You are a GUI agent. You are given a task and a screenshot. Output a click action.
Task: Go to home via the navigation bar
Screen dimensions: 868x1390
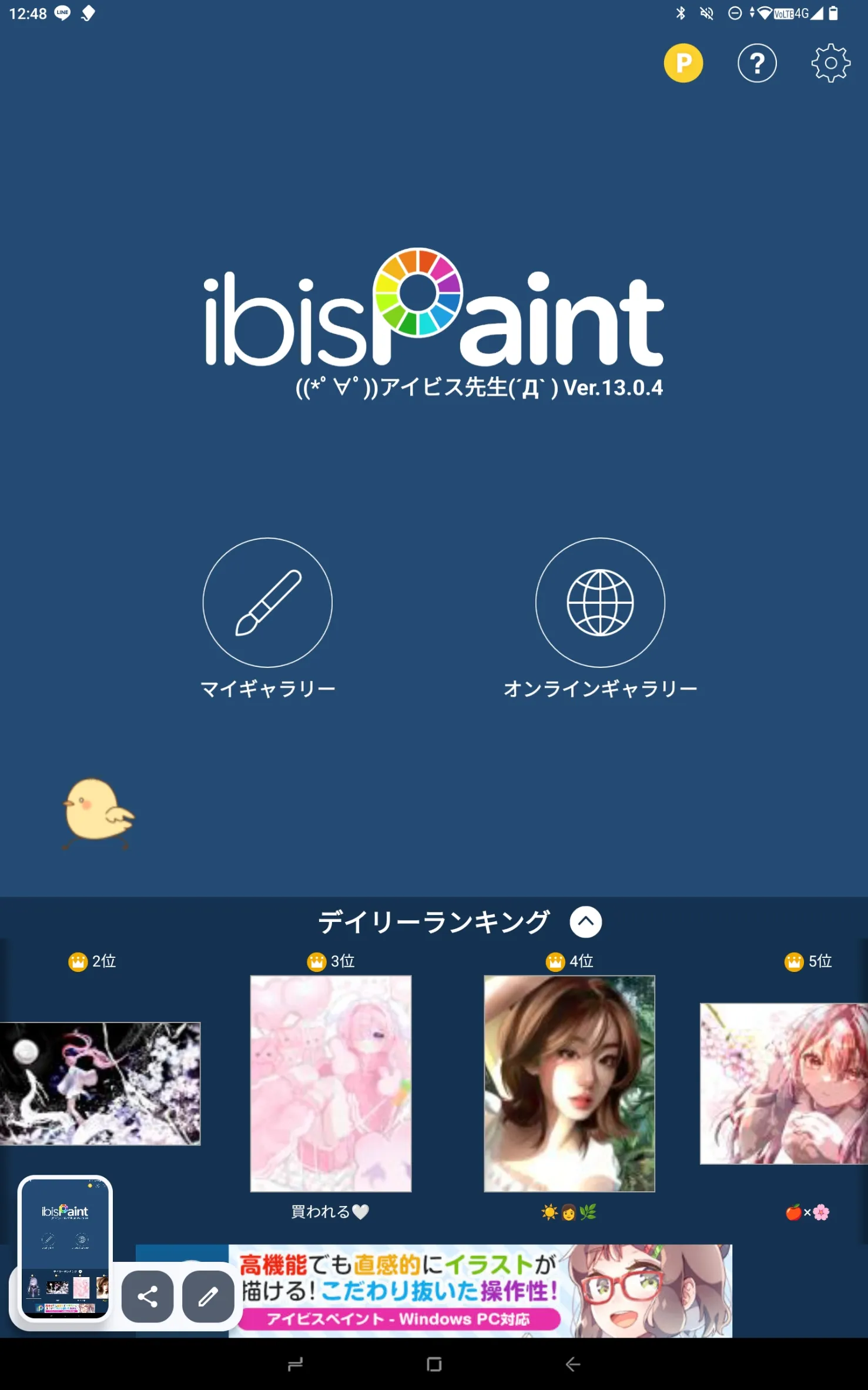click(x=434, y=1364)
